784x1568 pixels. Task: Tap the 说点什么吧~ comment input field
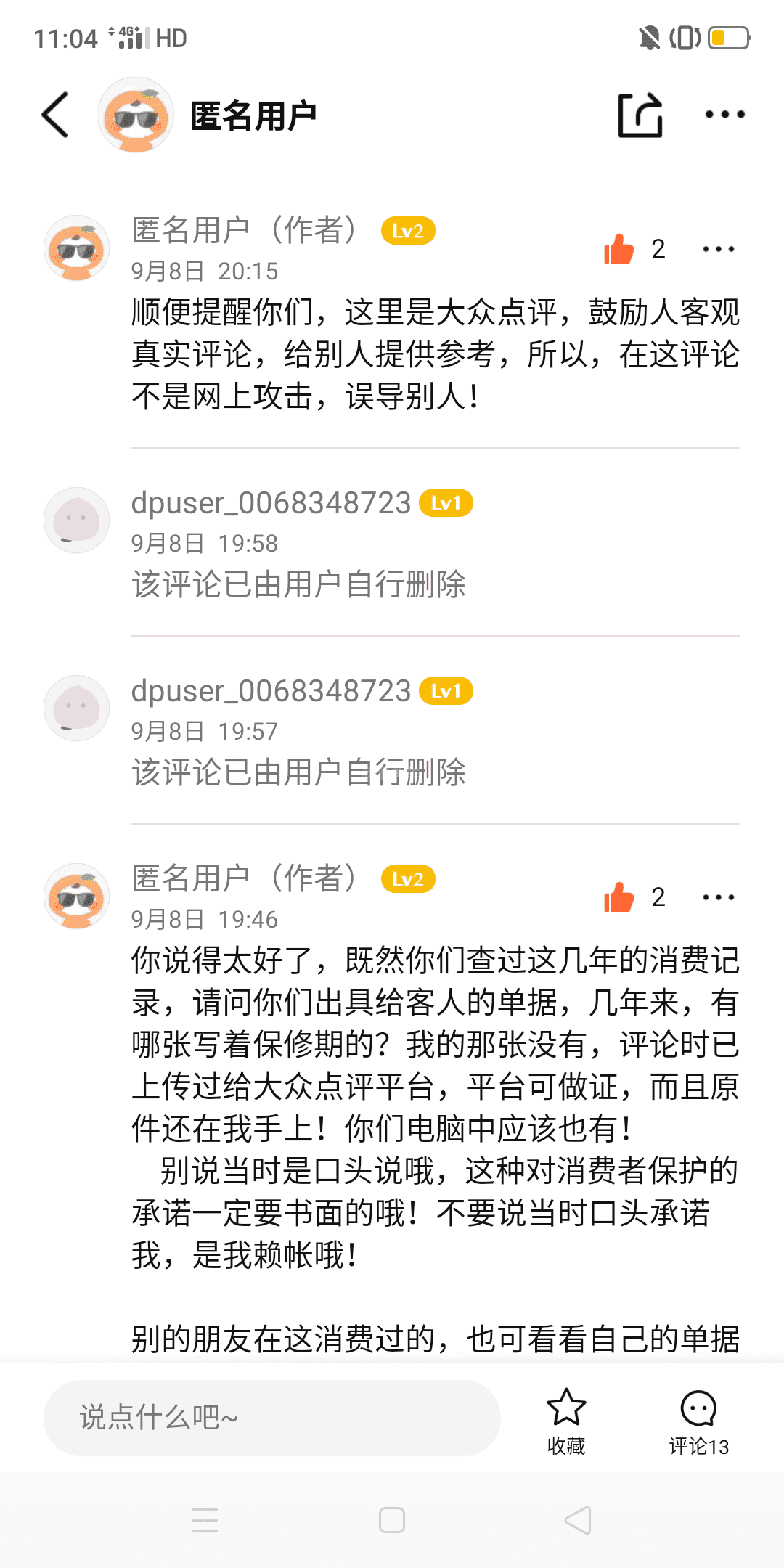[272, 1417]
